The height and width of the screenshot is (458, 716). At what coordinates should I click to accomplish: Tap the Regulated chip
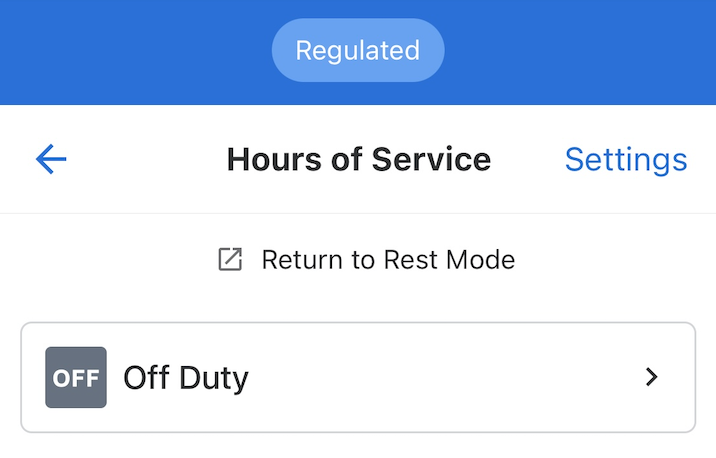tap(357, 50)
